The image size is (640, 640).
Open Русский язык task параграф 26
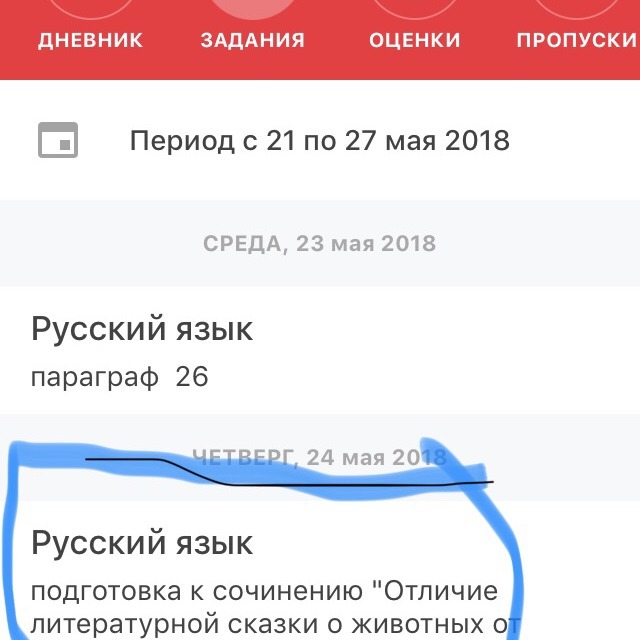320,351
